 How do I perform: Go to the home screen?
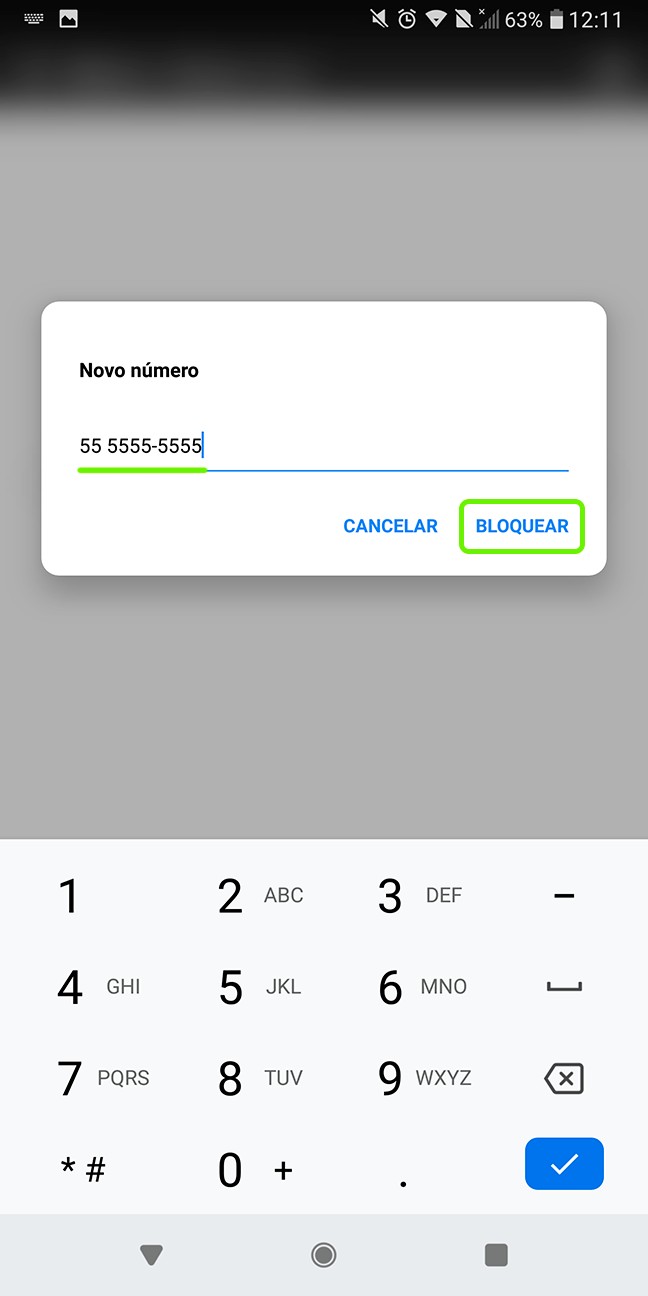[x=323, y=1255]
